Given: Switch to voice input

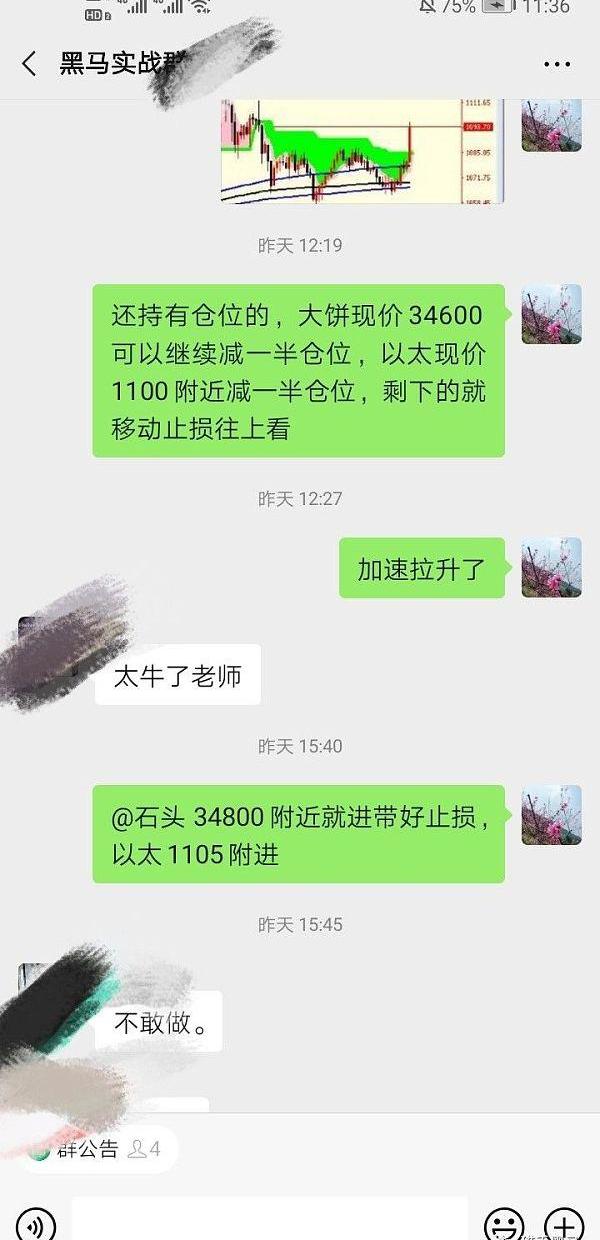Looking at the screenshot, I should tap(36, 1225).
